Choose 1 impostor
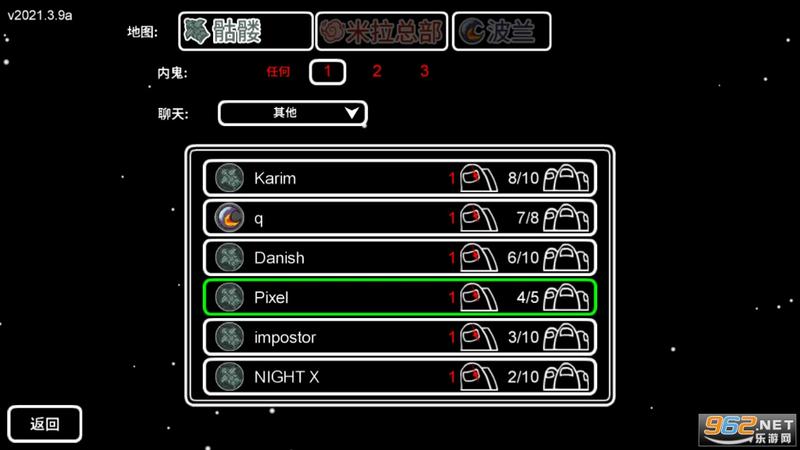Image resolution: width=800 pixels, height=450 pixels. click(328, 72)
